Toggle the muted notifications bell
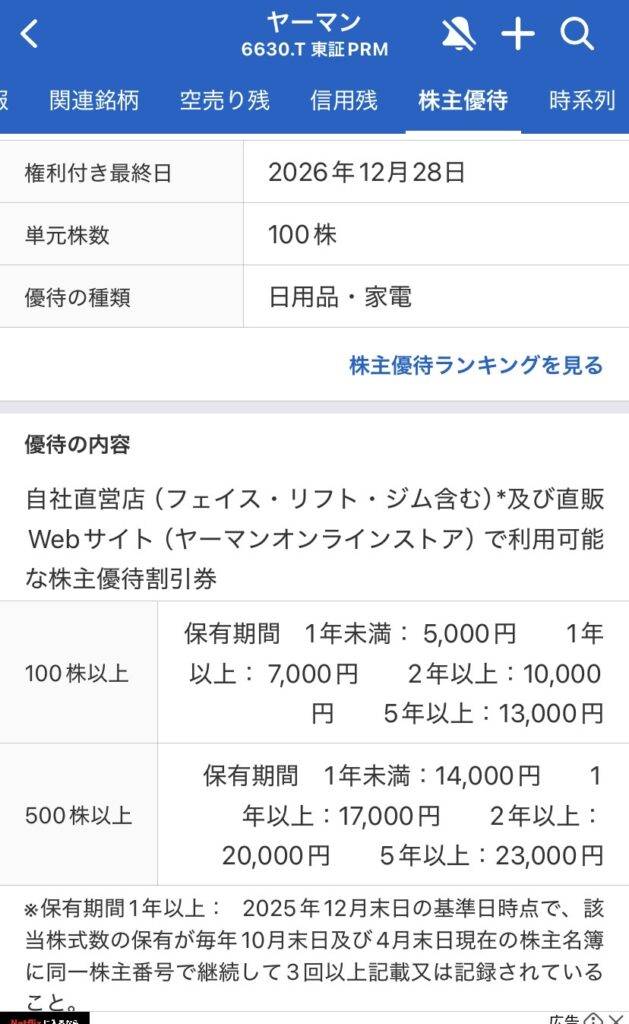Viewport: 629px width, 1024px height. pos(459,34)
